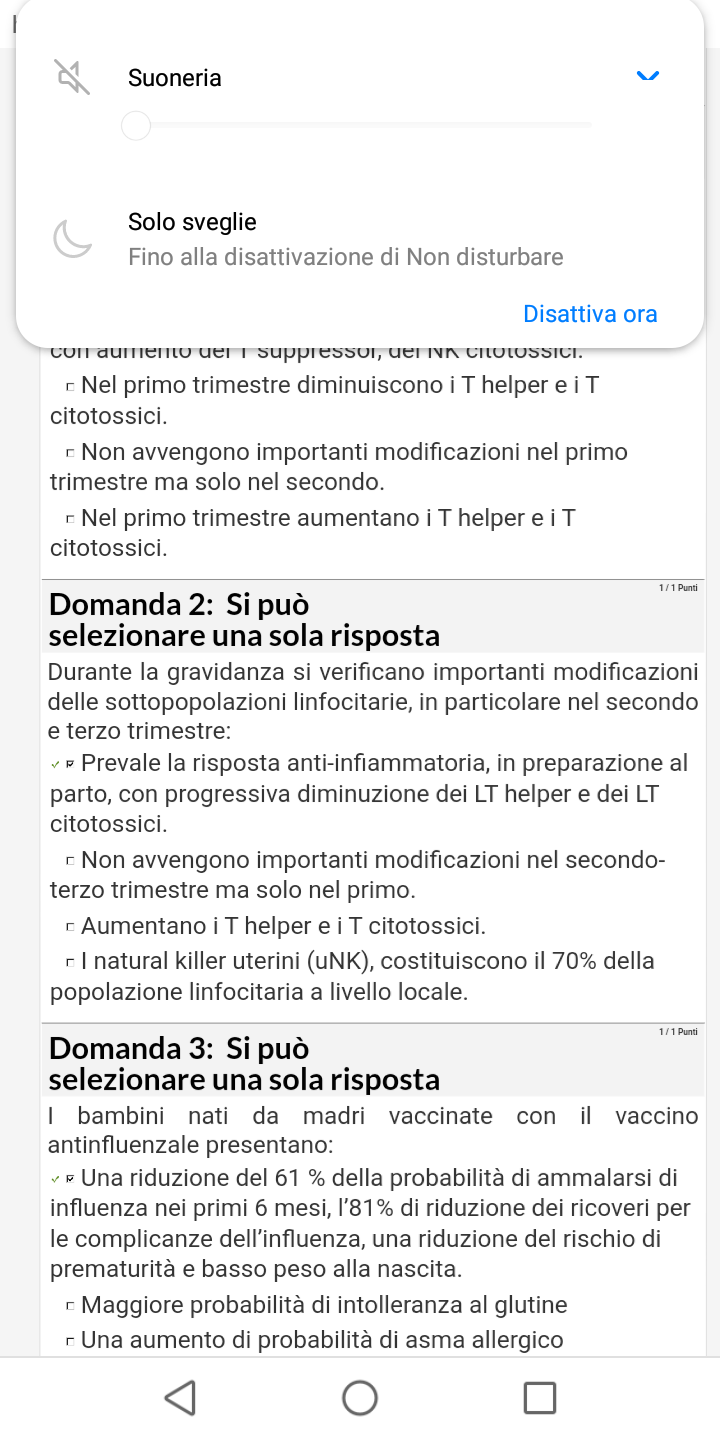Go back with the system back button

click(x=180, y=1397)
